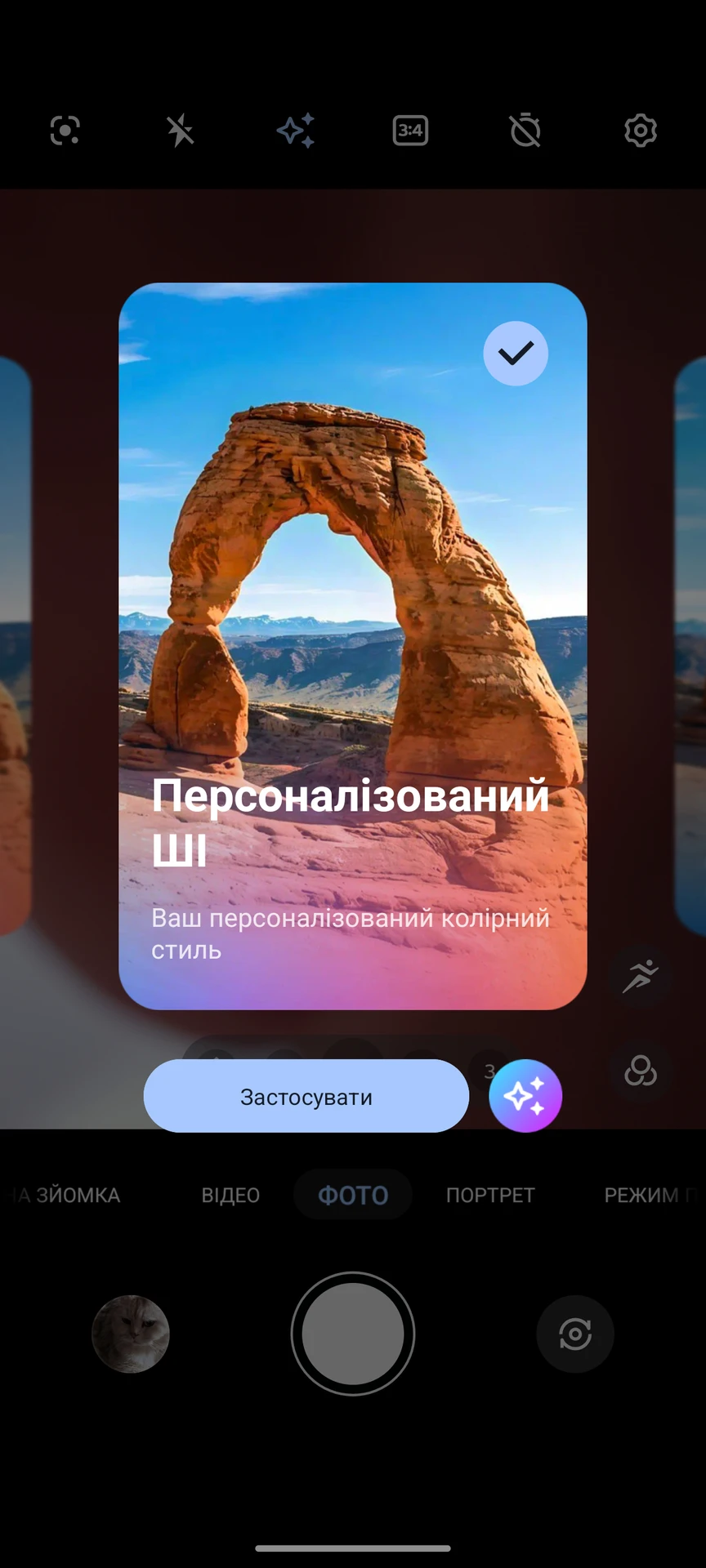Enable the motion capture running icon
The image size is (706, 1568).
[x=640, y=975]
